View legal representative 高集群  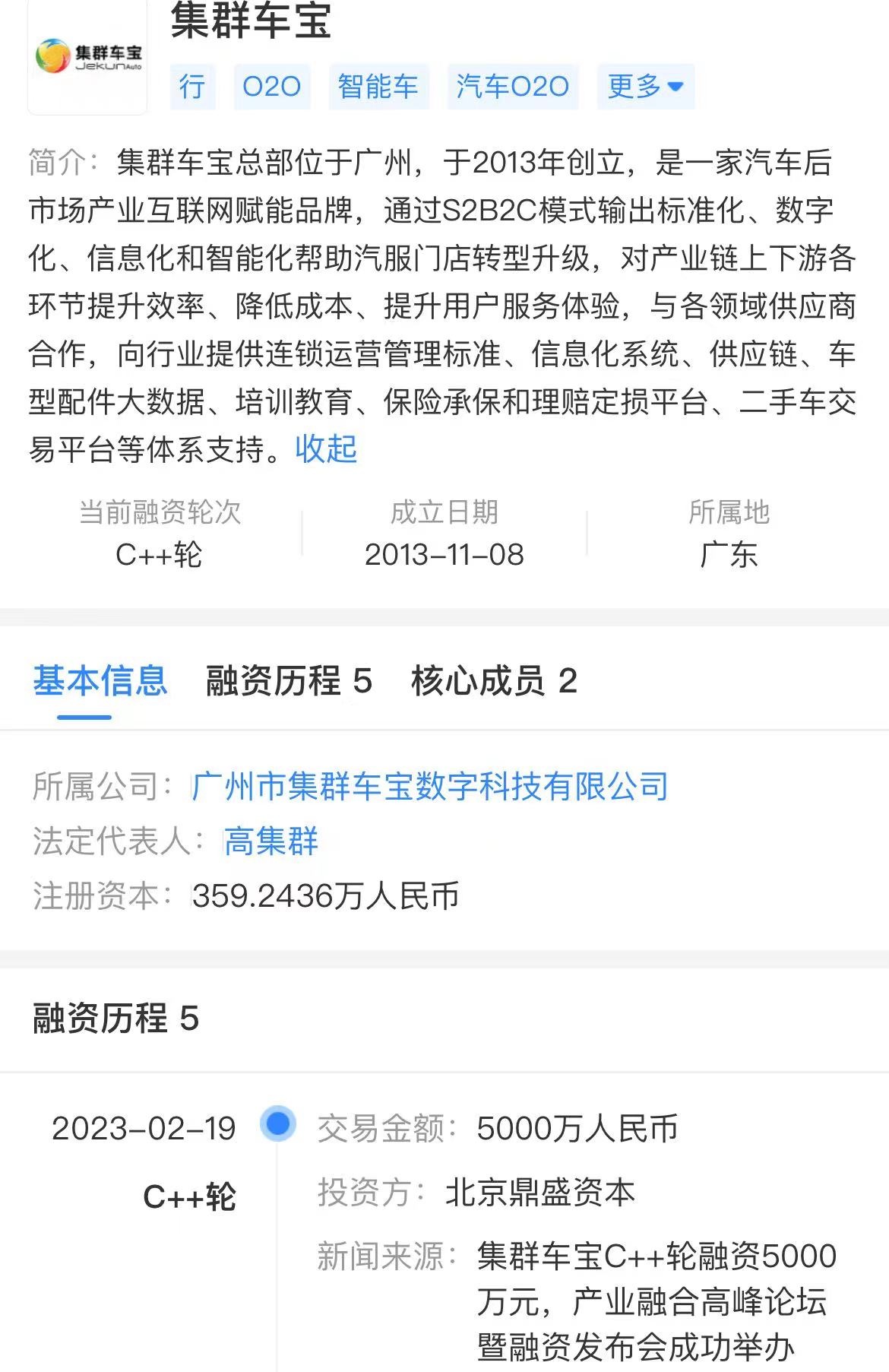click(x=271, y=841)
